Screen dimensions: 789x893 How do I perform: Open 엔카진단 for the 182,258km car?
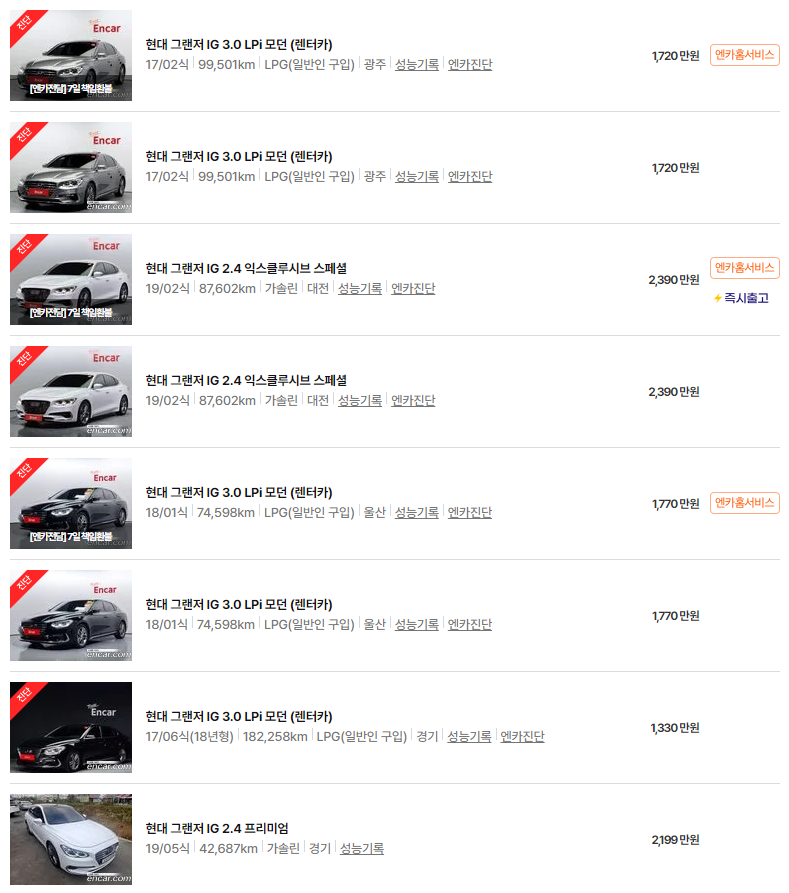[x=522, y=736]
